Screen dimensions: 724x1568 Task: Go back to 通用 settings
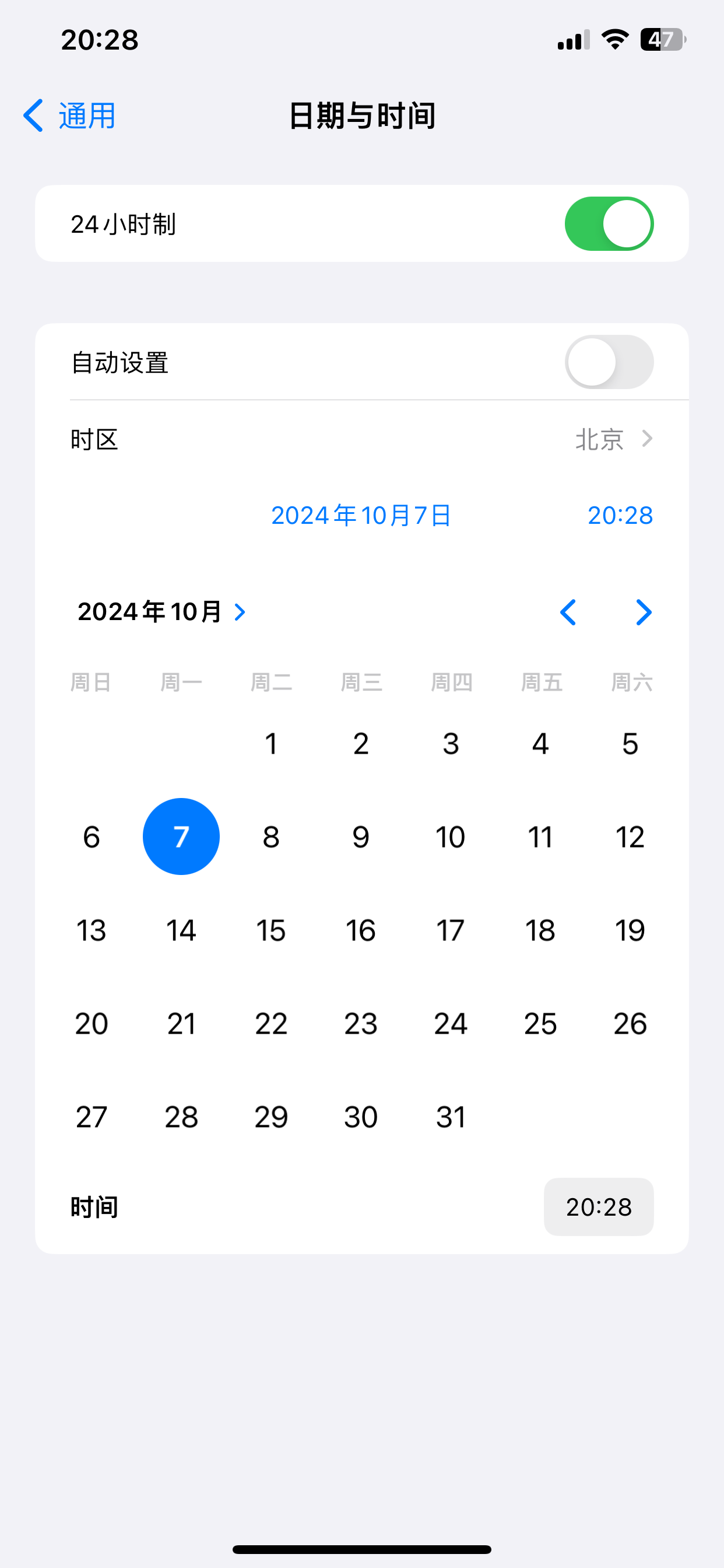point(69,116)
